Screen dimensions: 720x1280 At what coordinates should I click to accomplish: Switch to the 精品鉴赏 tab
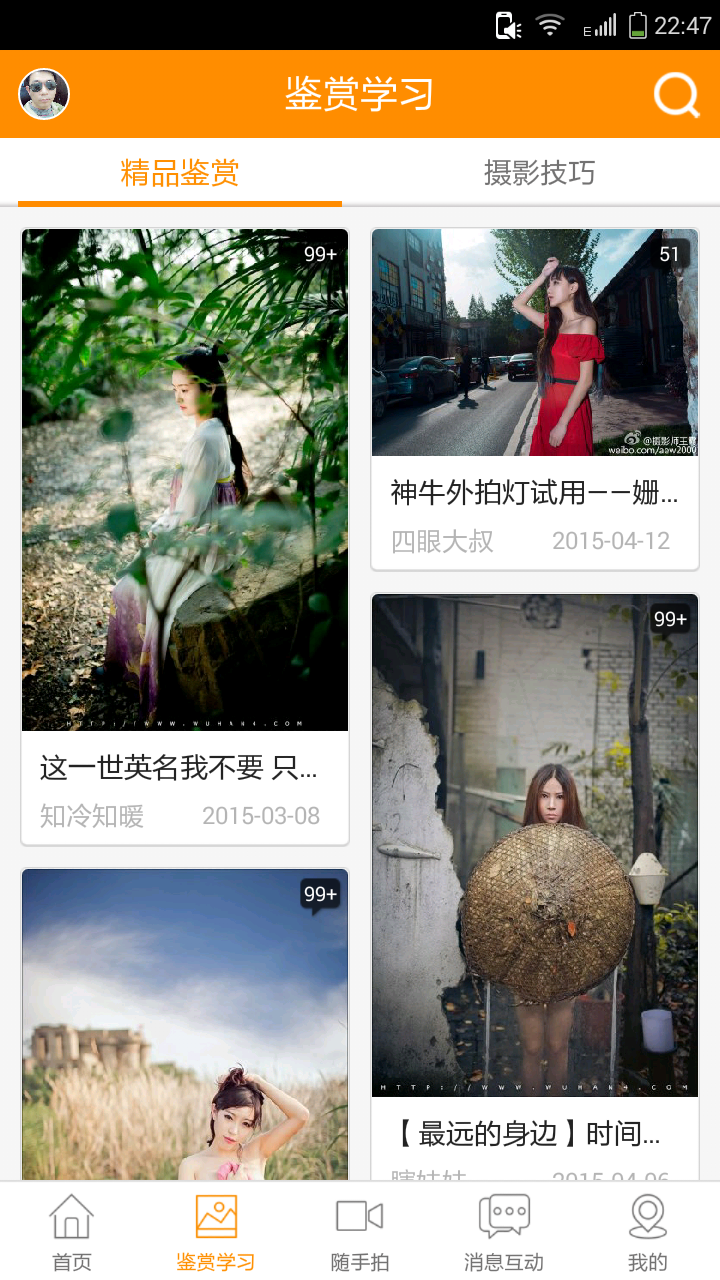[x=180, y=173]
